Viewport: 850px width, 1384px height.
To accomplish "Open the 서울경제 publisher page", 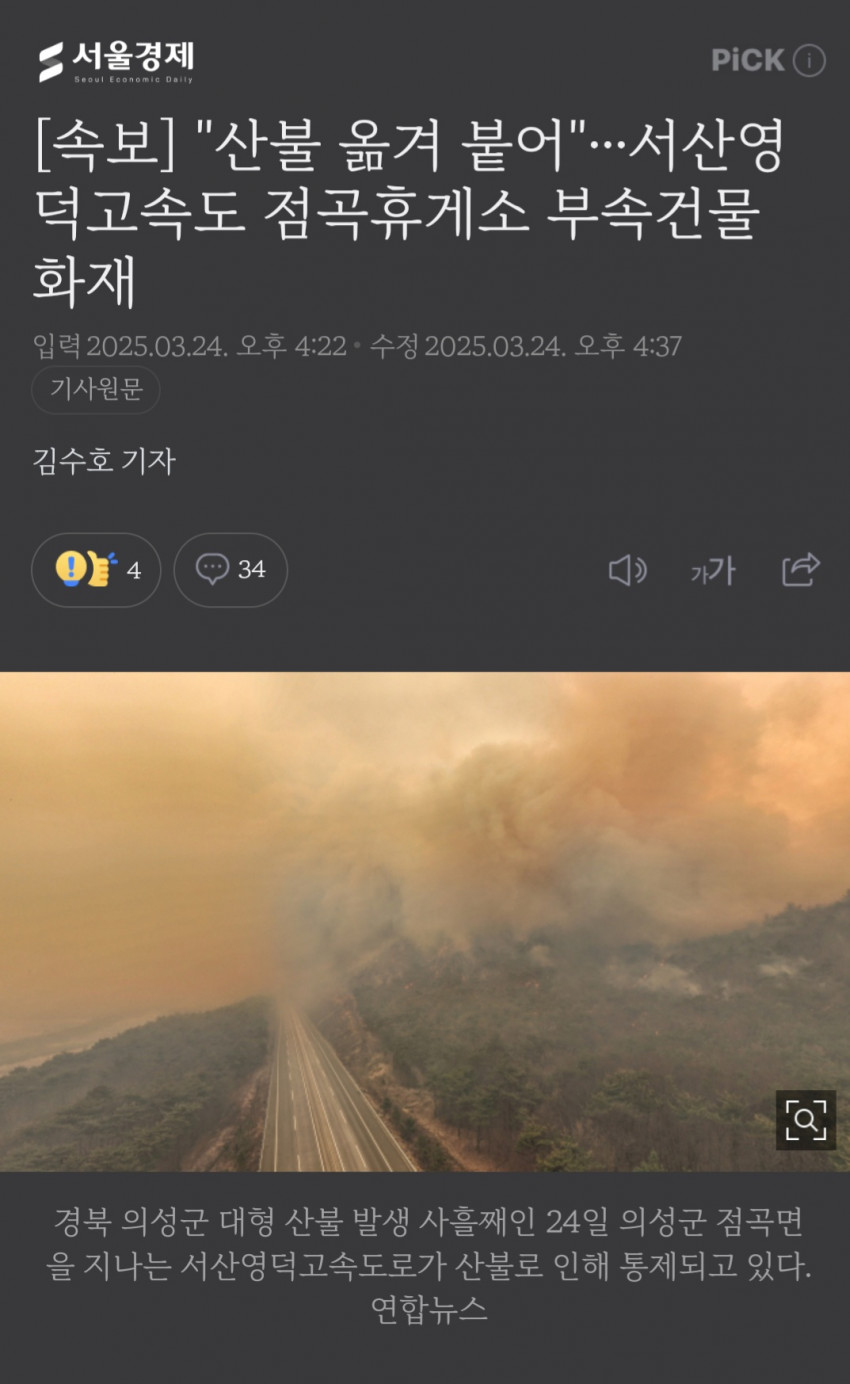I will [117, 60].
